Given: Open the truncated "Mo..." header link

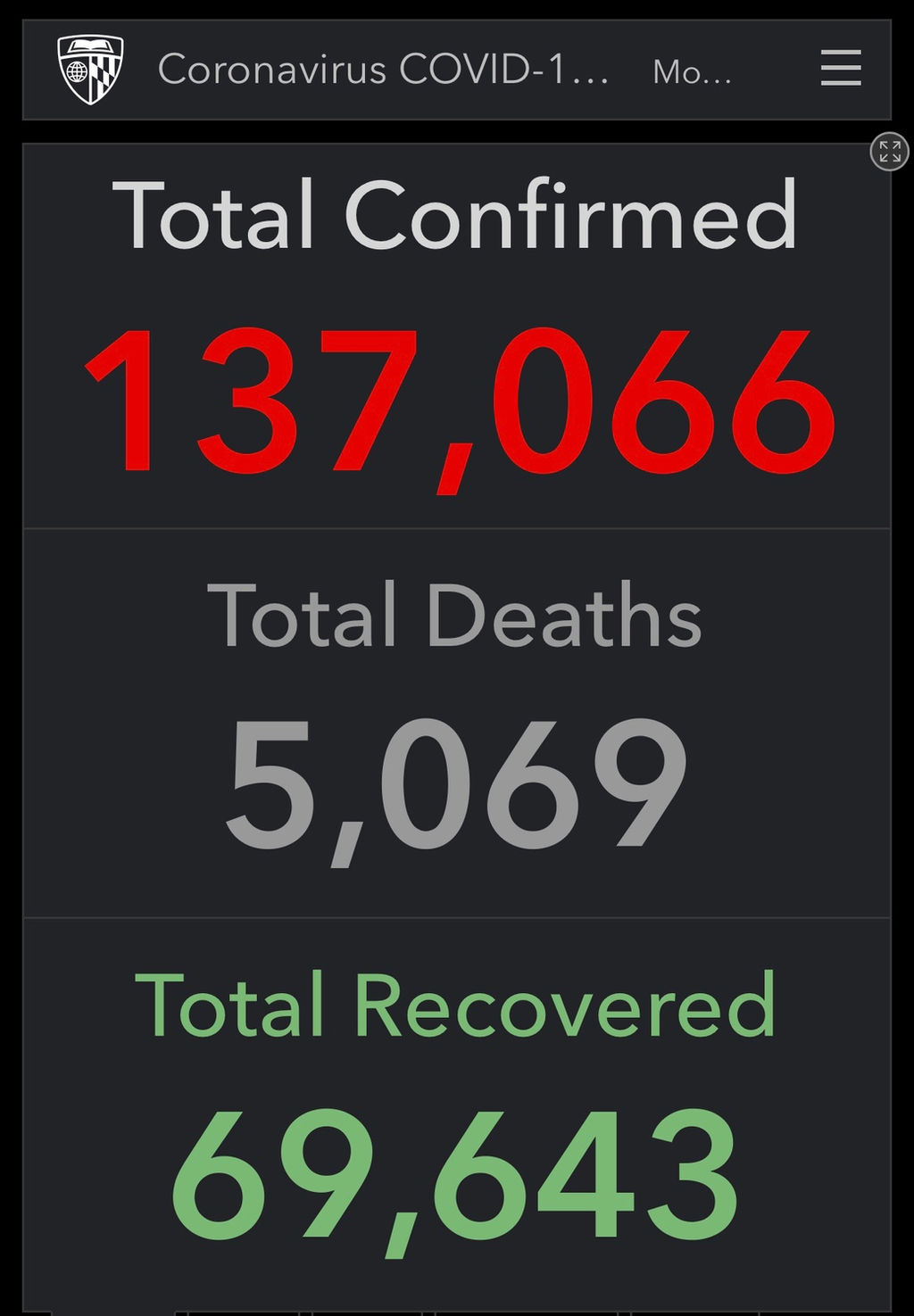Looking at the screenshot, I should [692, 71].
